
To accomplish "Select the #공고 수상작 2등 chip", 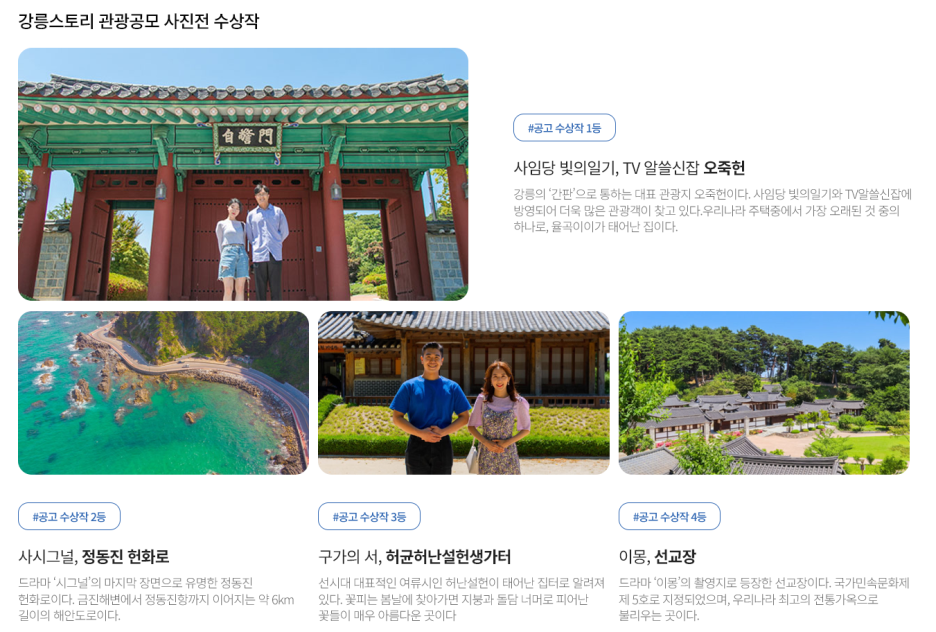I will pos(69,516).
